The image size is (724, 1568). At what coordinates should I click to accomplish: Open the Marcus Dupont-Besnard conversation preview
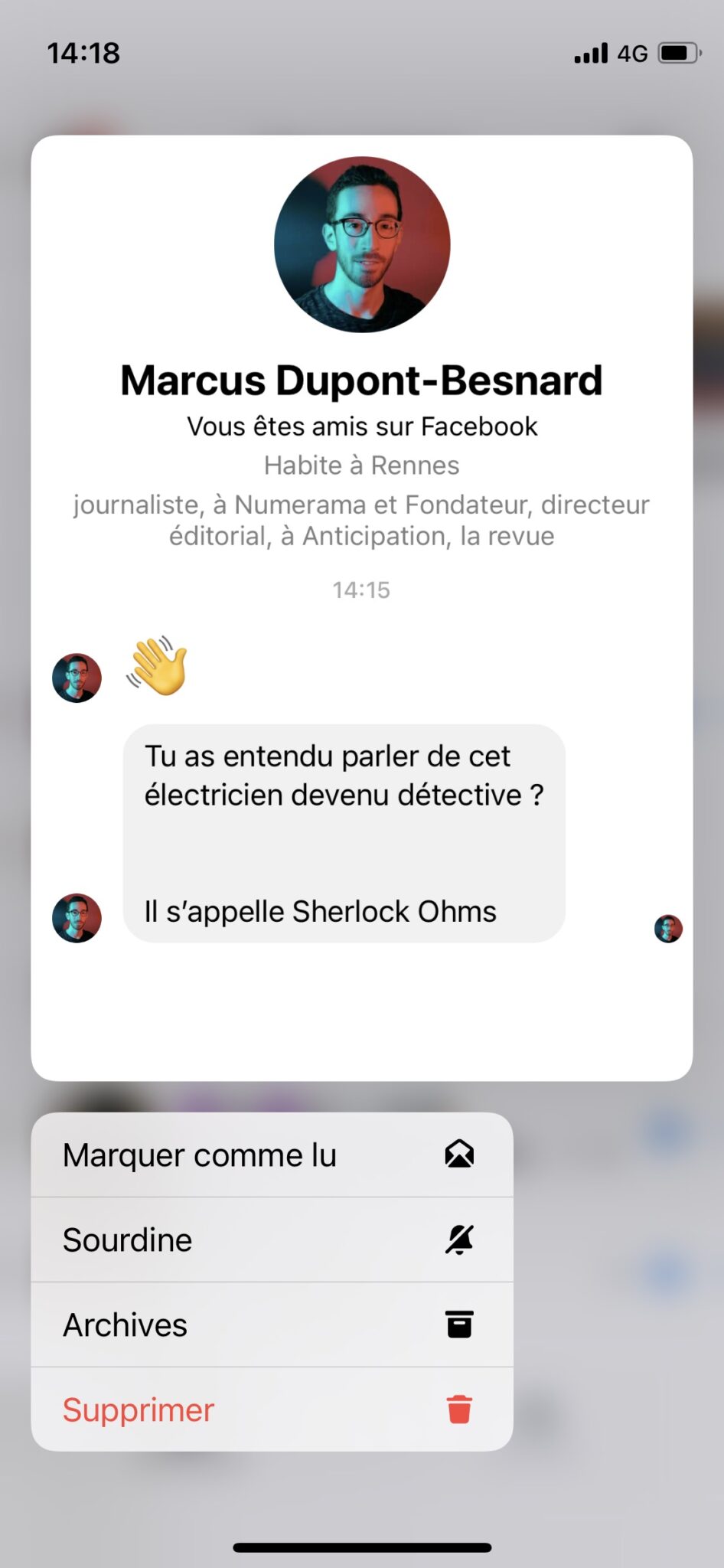pyautogui.click(x=361, y=766)
